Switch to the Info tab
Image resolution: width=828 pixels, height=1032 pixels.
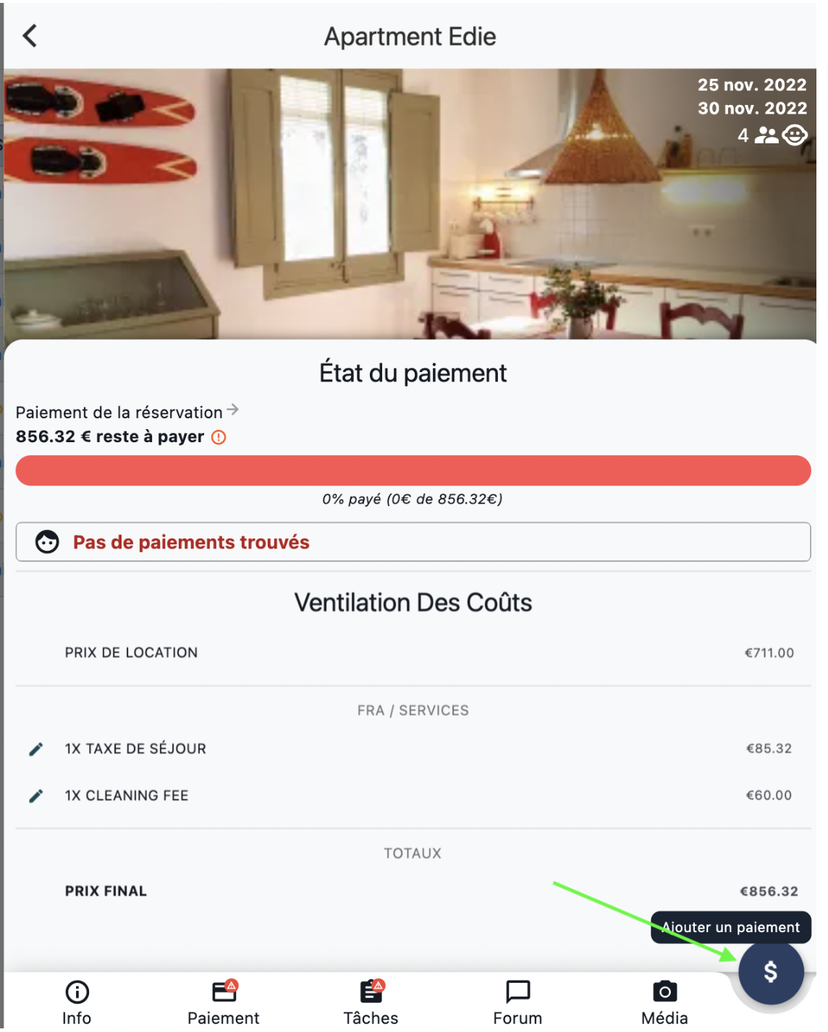coord(77,1002)
